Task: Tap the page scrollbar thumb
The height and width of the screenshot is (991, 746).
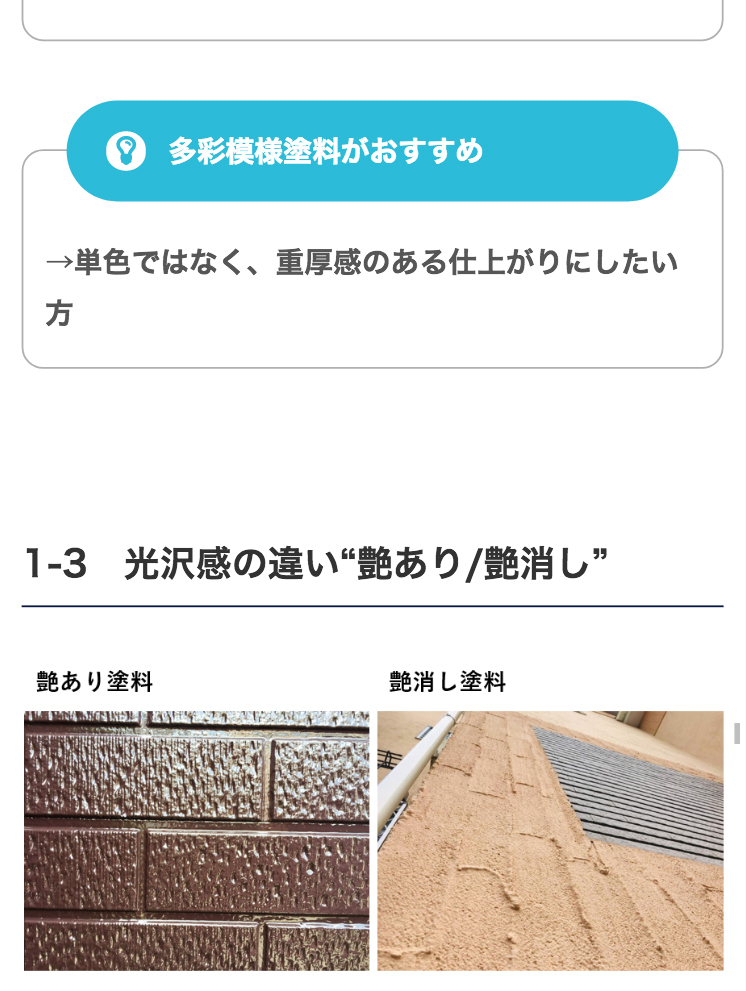Action: (737, 733)
